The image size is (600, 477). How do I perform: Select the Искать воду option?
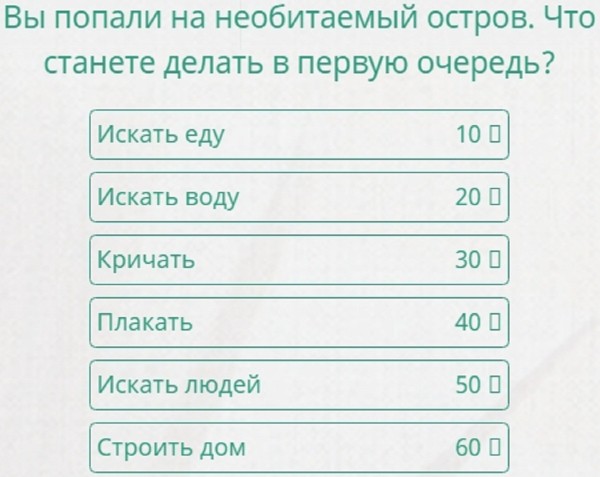click(x=299, y=197)
